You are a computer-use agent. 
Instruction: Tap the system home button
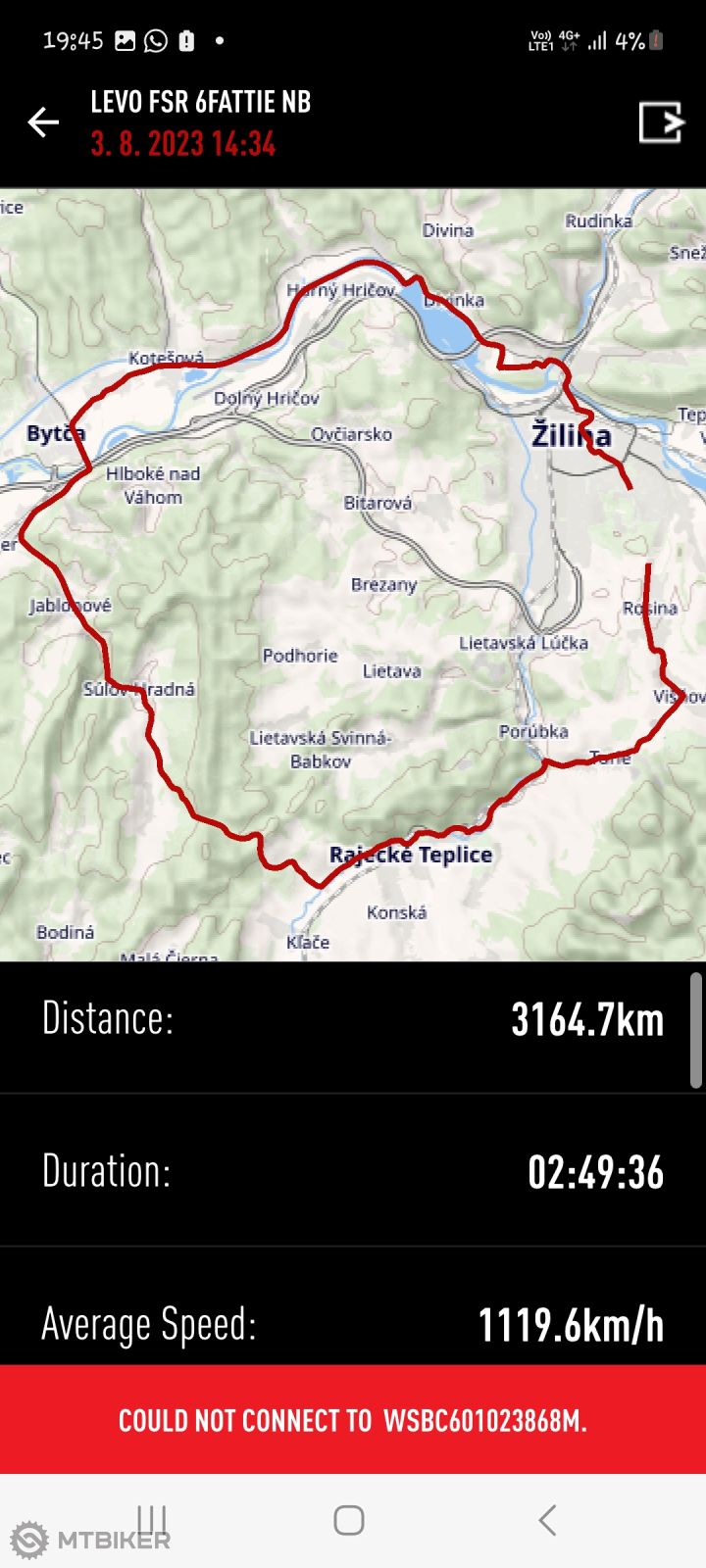pyautogui.click(x=349, y=1520)
